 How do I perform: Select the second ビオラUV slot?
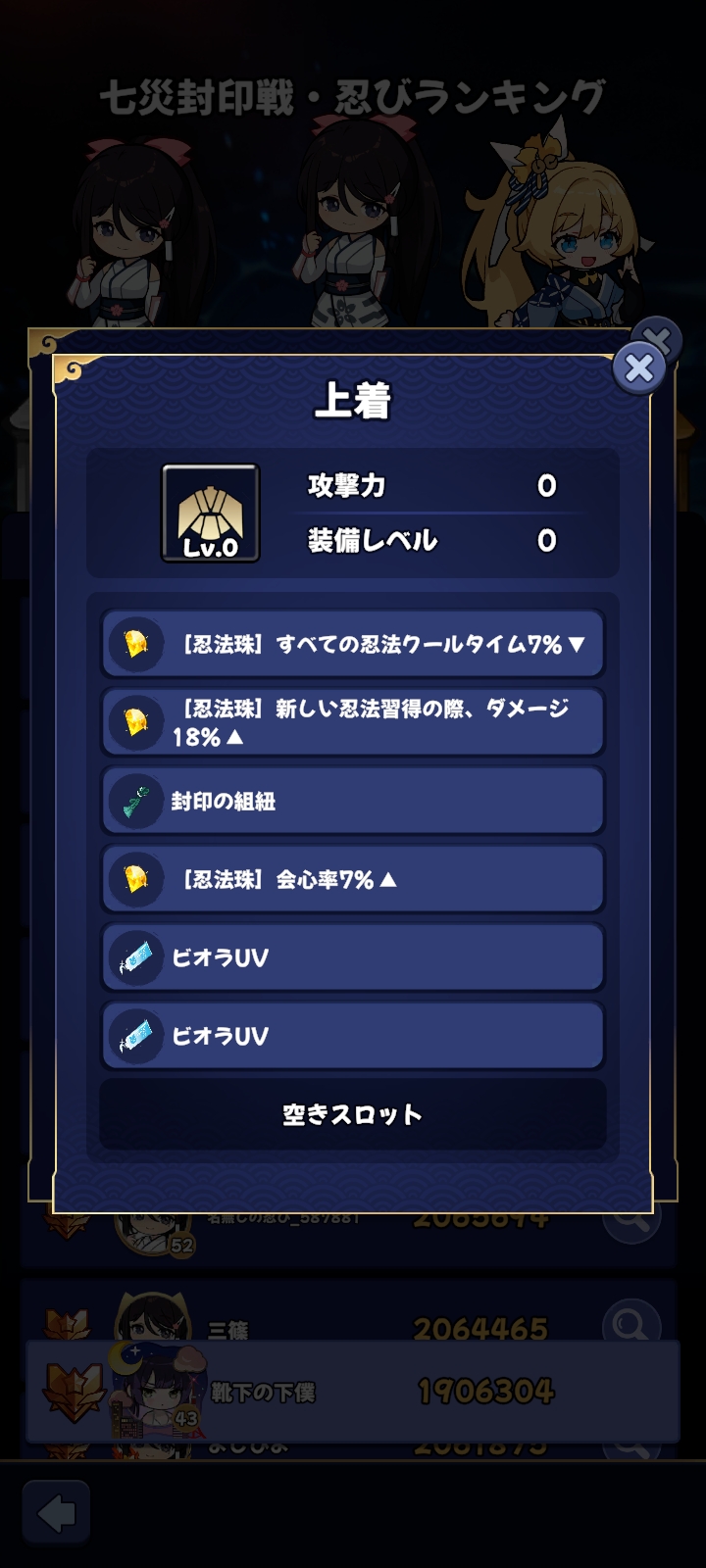coord(352,1036)
